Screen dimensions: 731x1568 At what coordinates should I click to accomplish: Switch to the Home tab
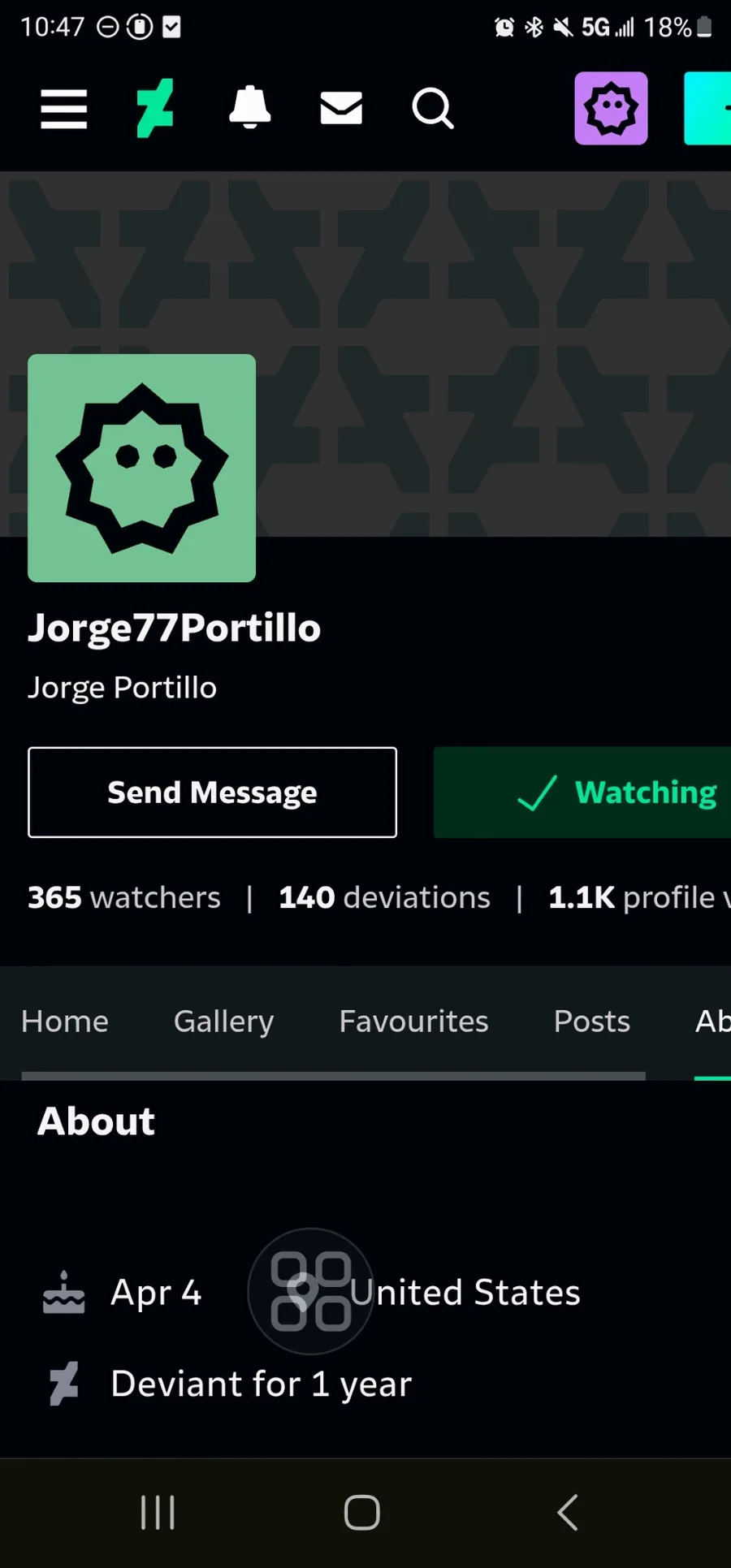pos(65,1022)
